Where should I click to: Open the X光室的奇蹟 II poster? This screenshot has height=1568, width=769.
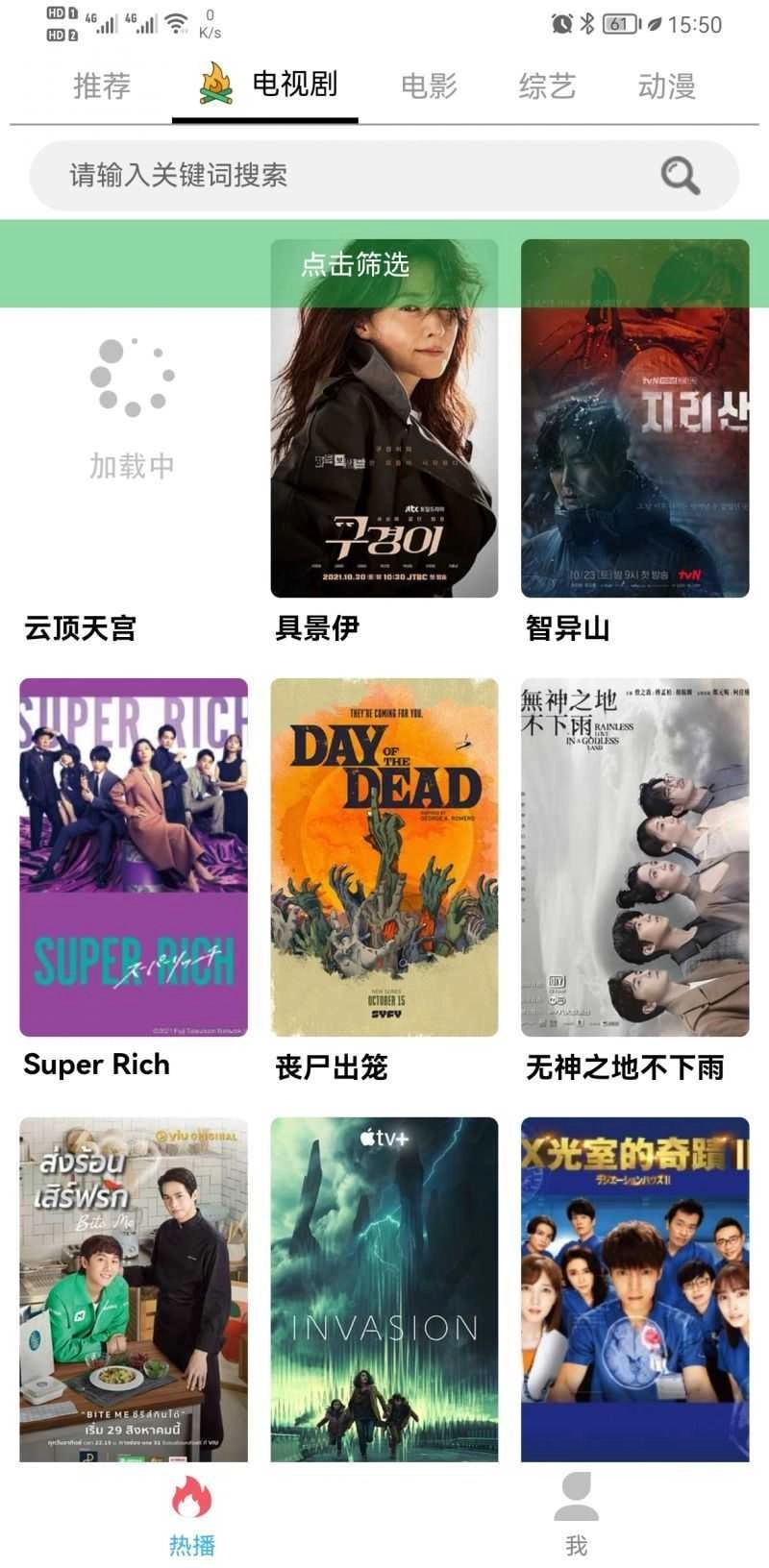634,1289
